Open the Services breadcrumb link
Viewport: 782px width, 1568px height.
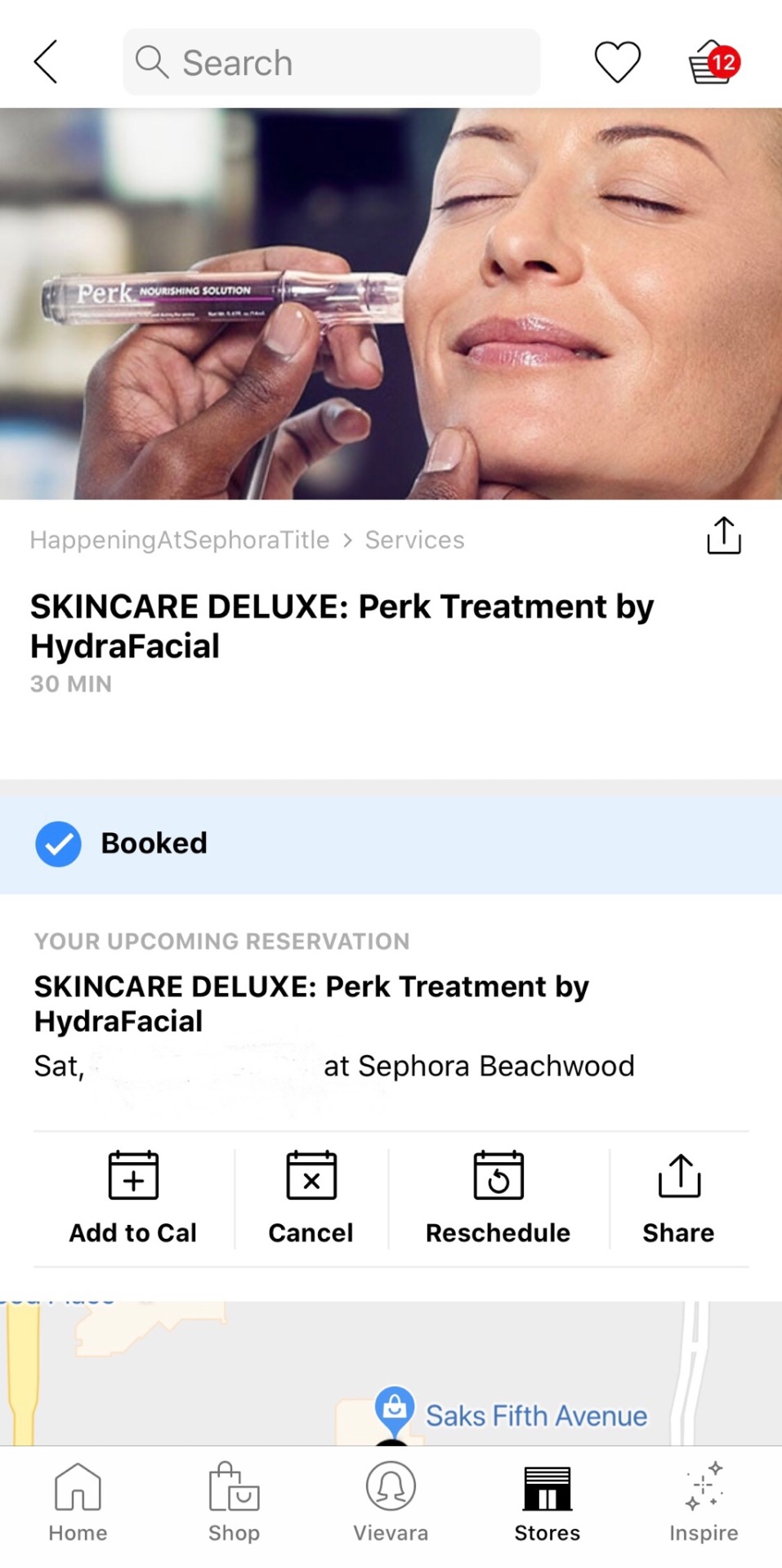tap(414, 540)
